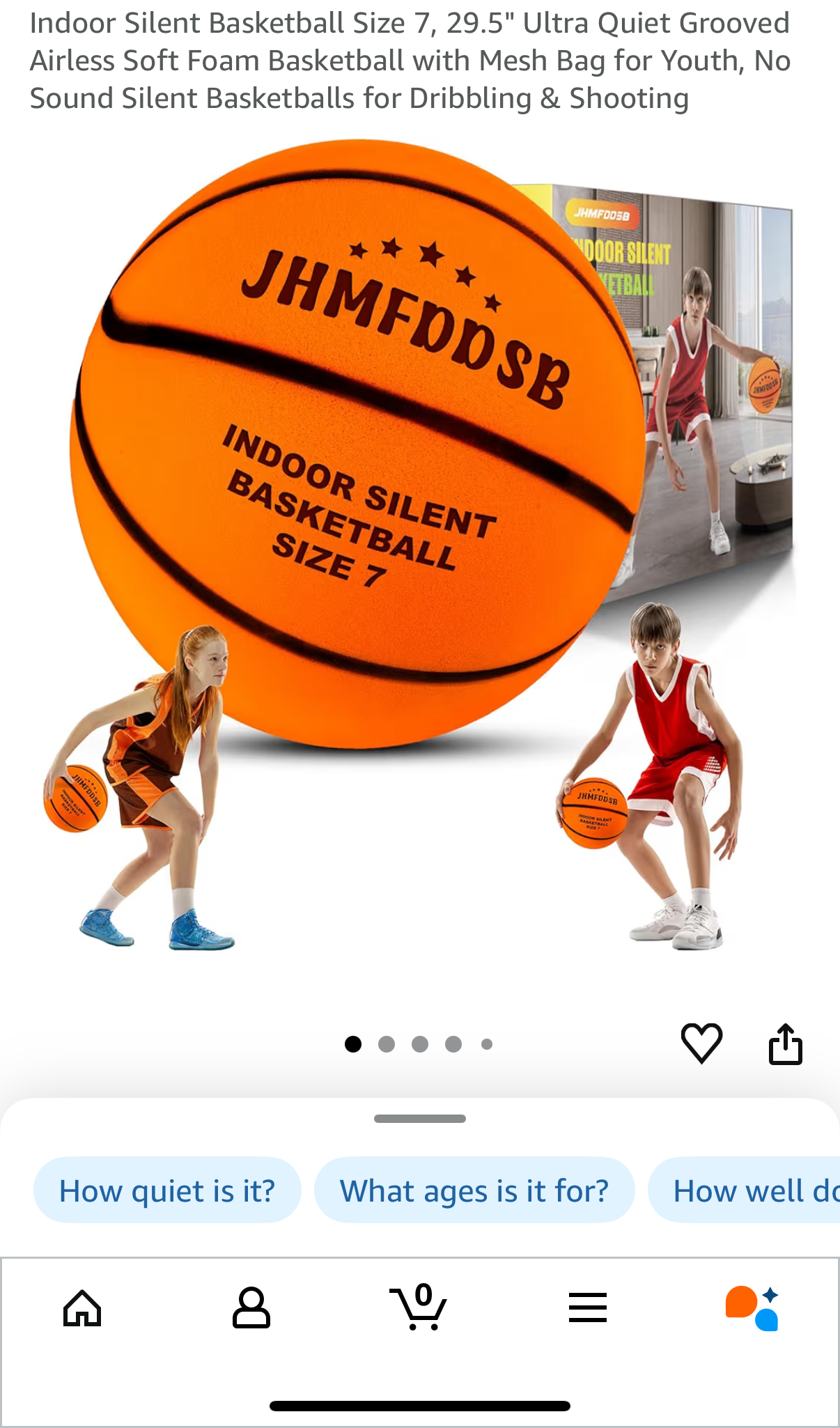The image size is (840, 1428).
Task: Go to the Home tab
Action: tap(82, 1307)
